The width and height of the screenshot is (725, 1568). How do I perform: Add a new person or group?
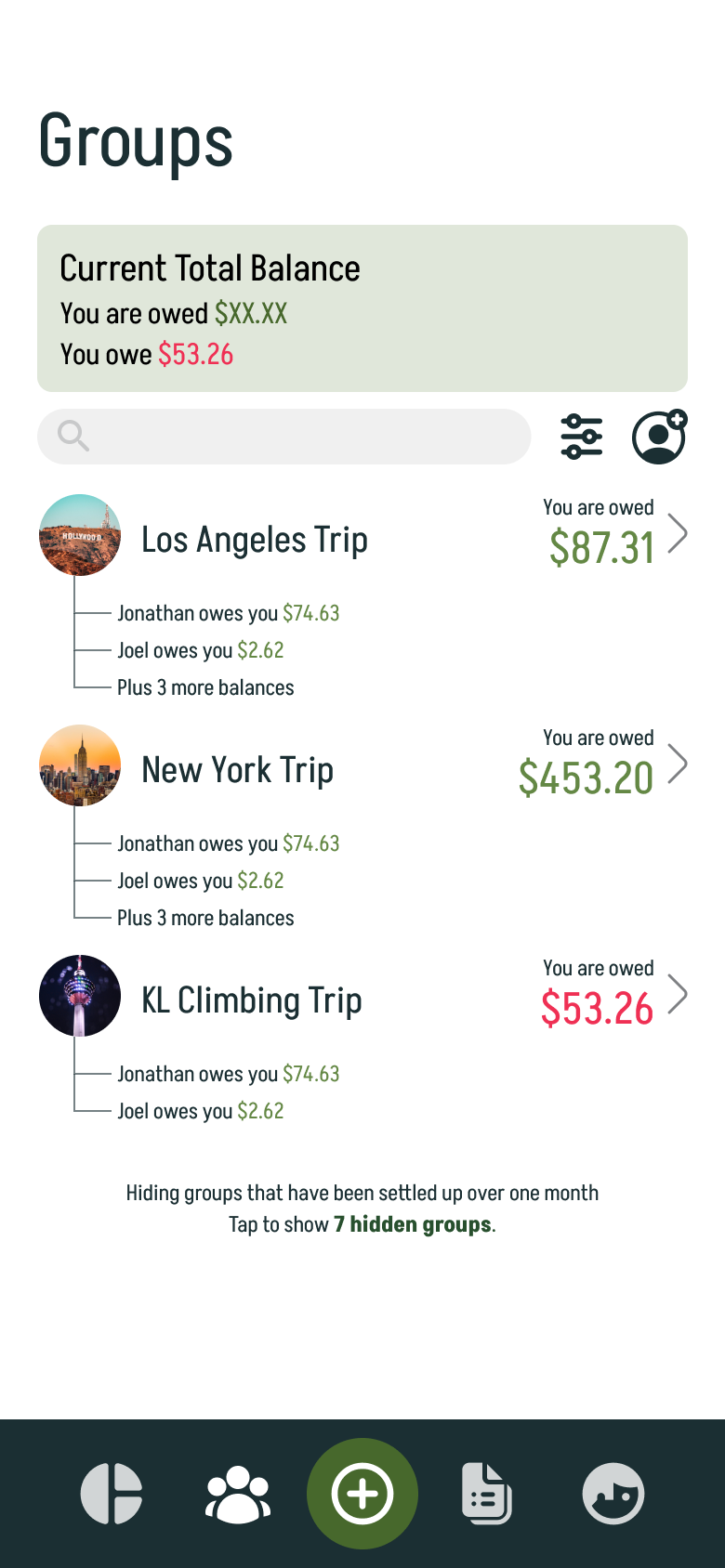[659, 437]
